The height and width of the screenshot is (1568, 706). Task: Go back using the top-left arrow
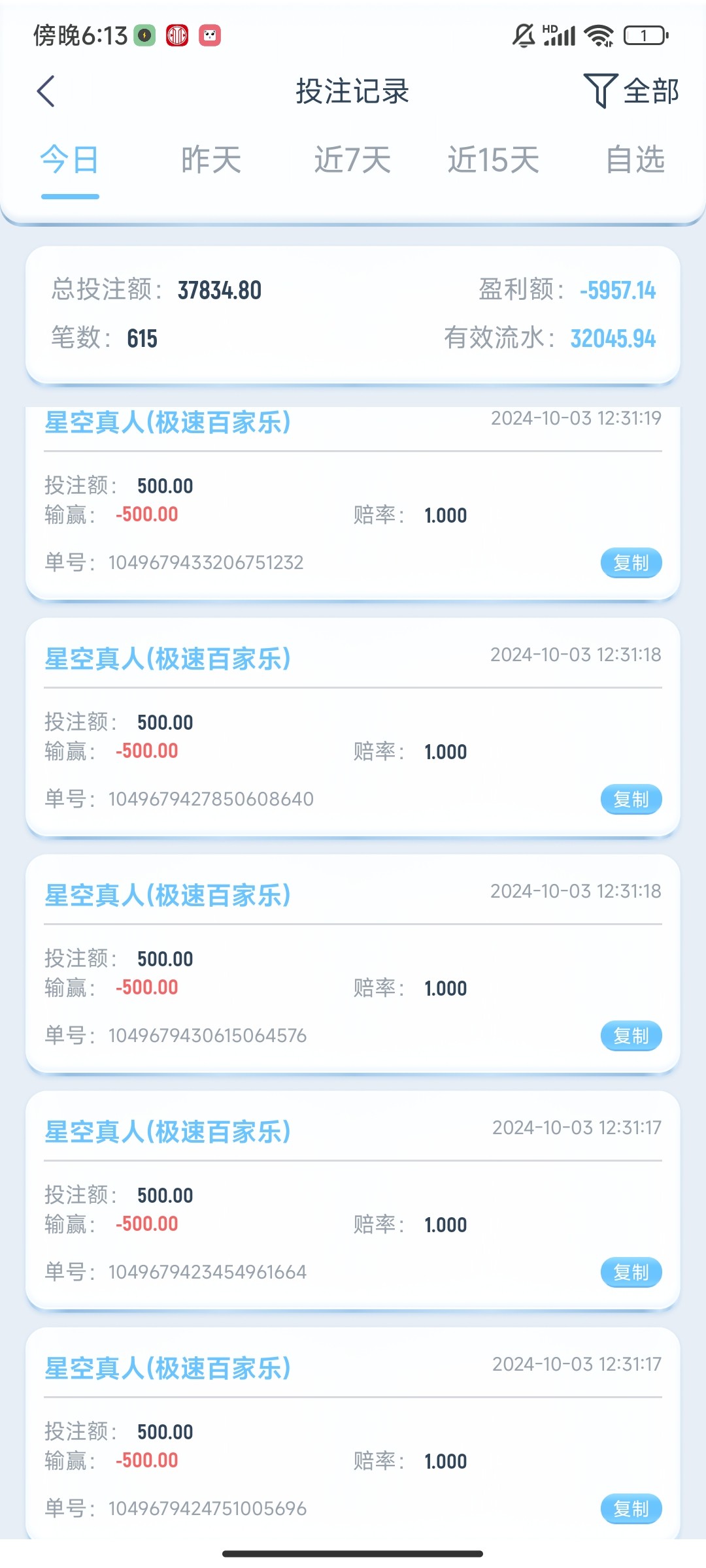click(46, 91)
